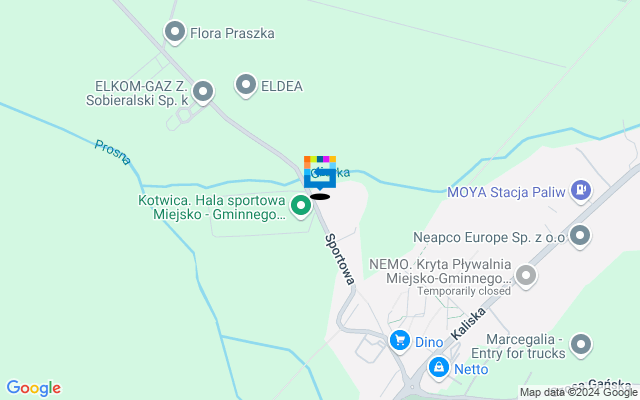Select the ELDEA map pin

(x=246, y=86)
